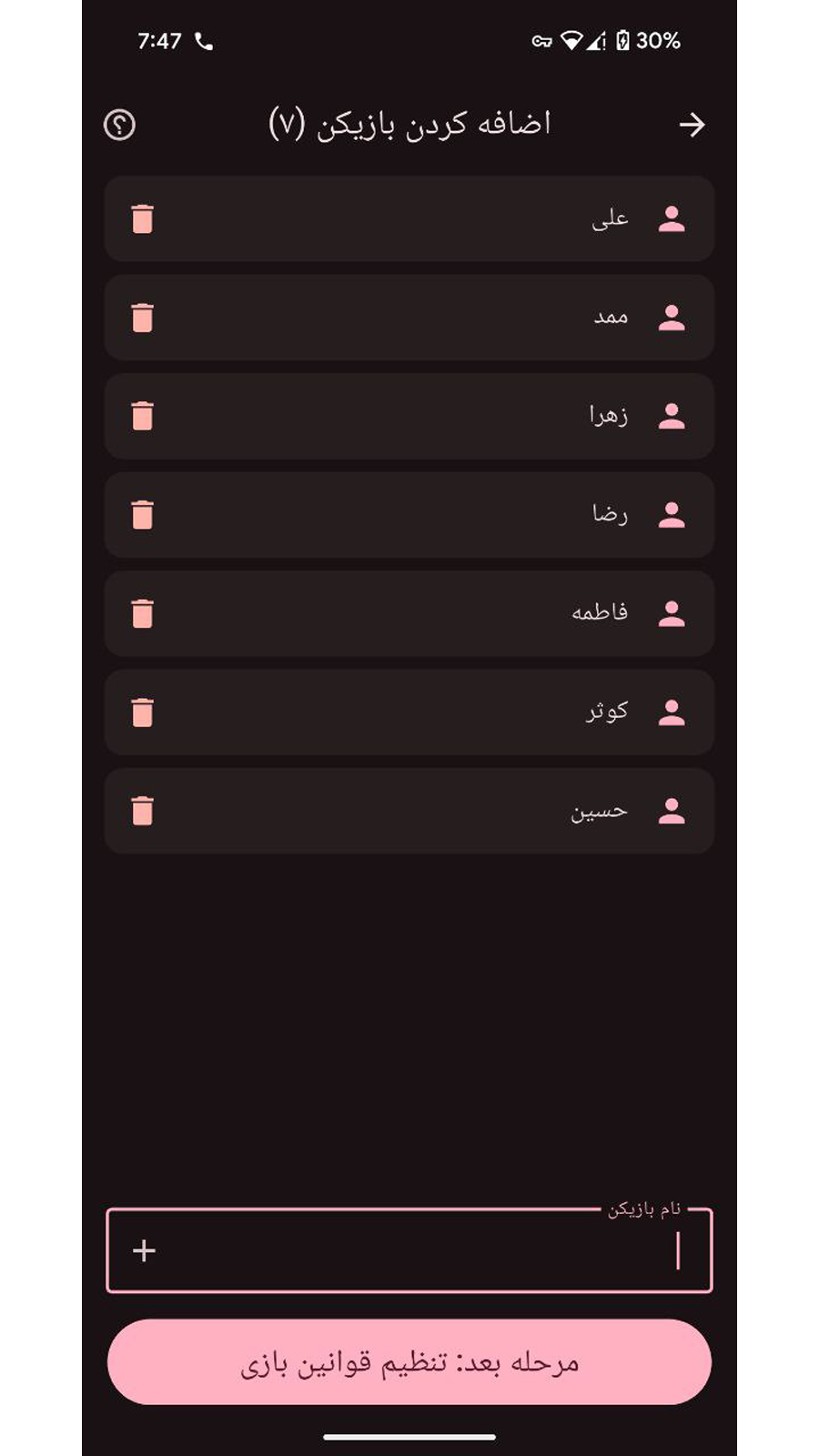This screenshot has height=1456, width=819.
Task: Open the help question mark icon
Action: [120, 125]
